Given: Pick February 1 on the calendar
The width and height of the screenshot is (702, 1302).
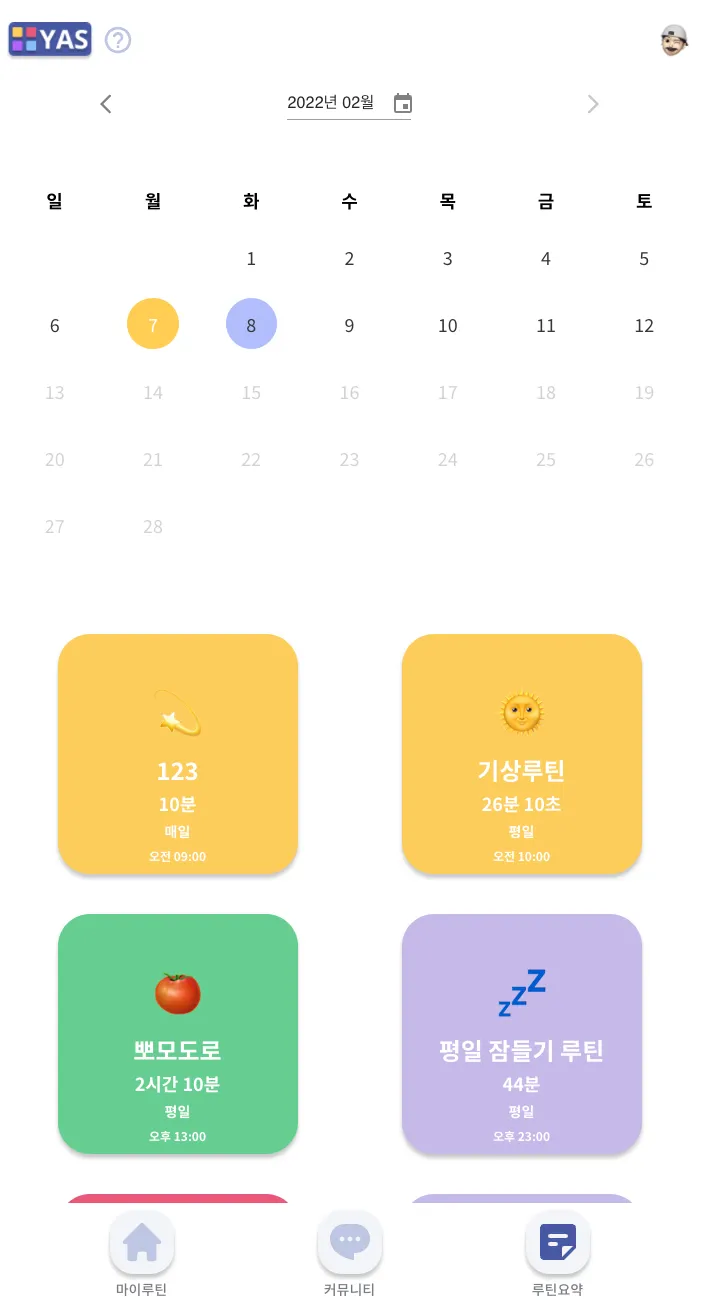Looking at the screenshot, I should point(251,259).
